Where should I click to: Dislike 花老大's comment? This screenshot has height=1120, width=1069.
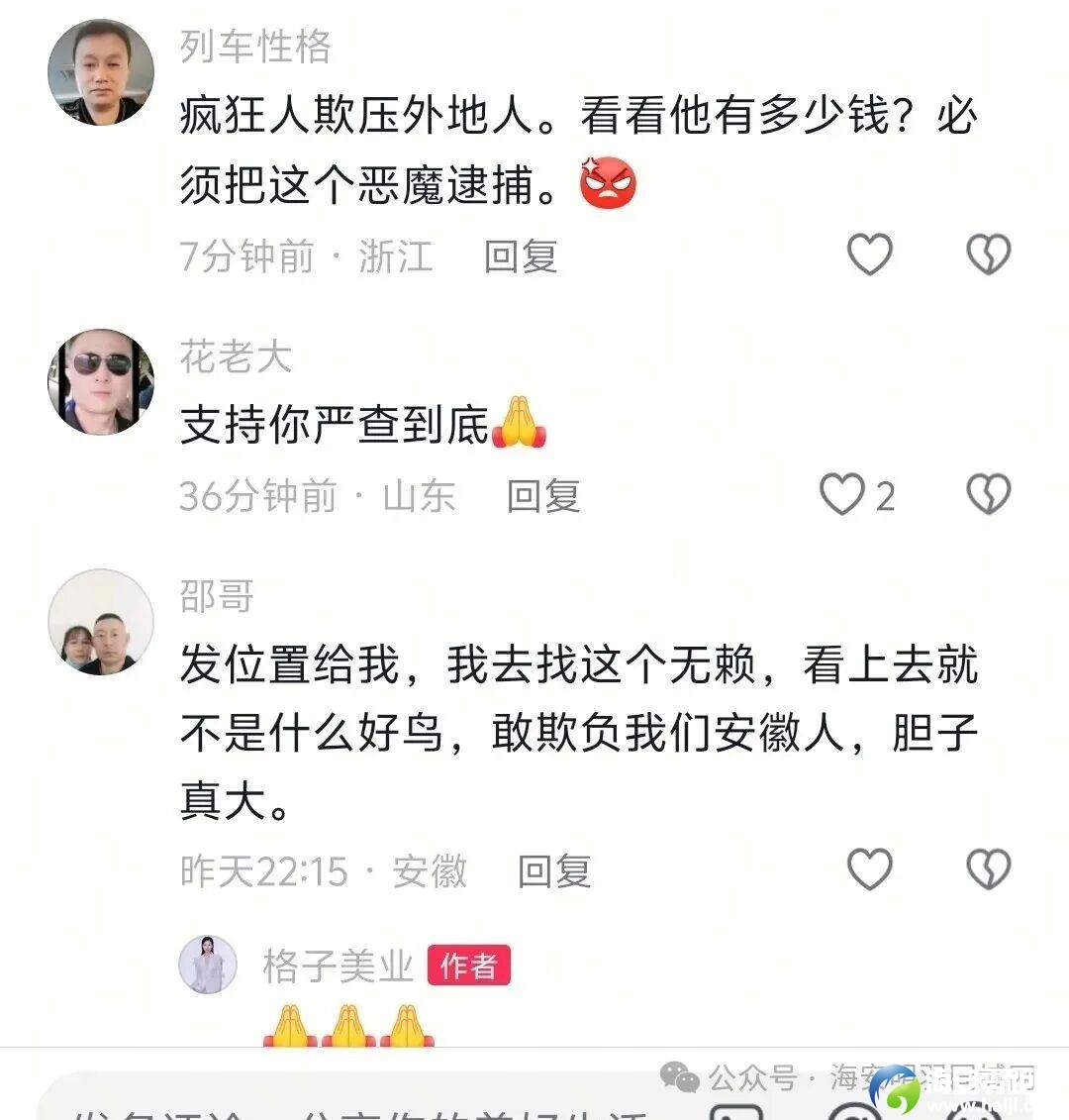pos(988,494)
